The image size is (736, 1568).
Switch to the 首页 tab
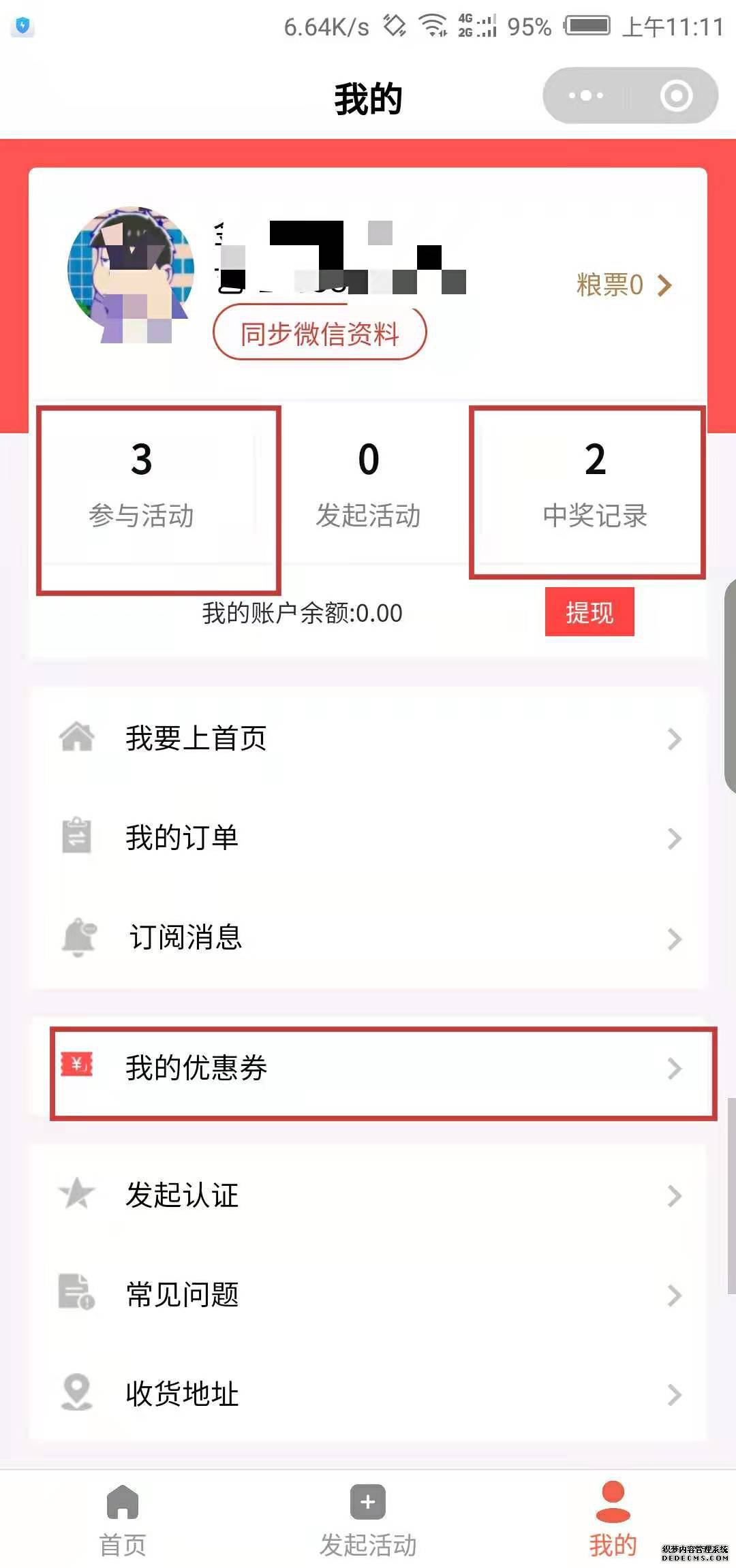pyautogui.click(x=123, y=1519)
